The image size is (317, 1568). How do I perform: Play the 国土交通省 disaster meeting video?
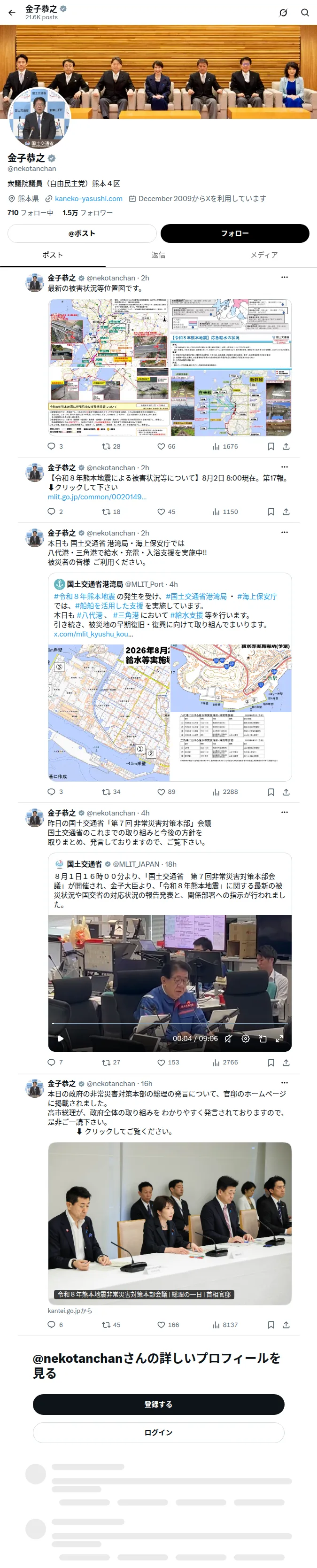(61, 1039)
